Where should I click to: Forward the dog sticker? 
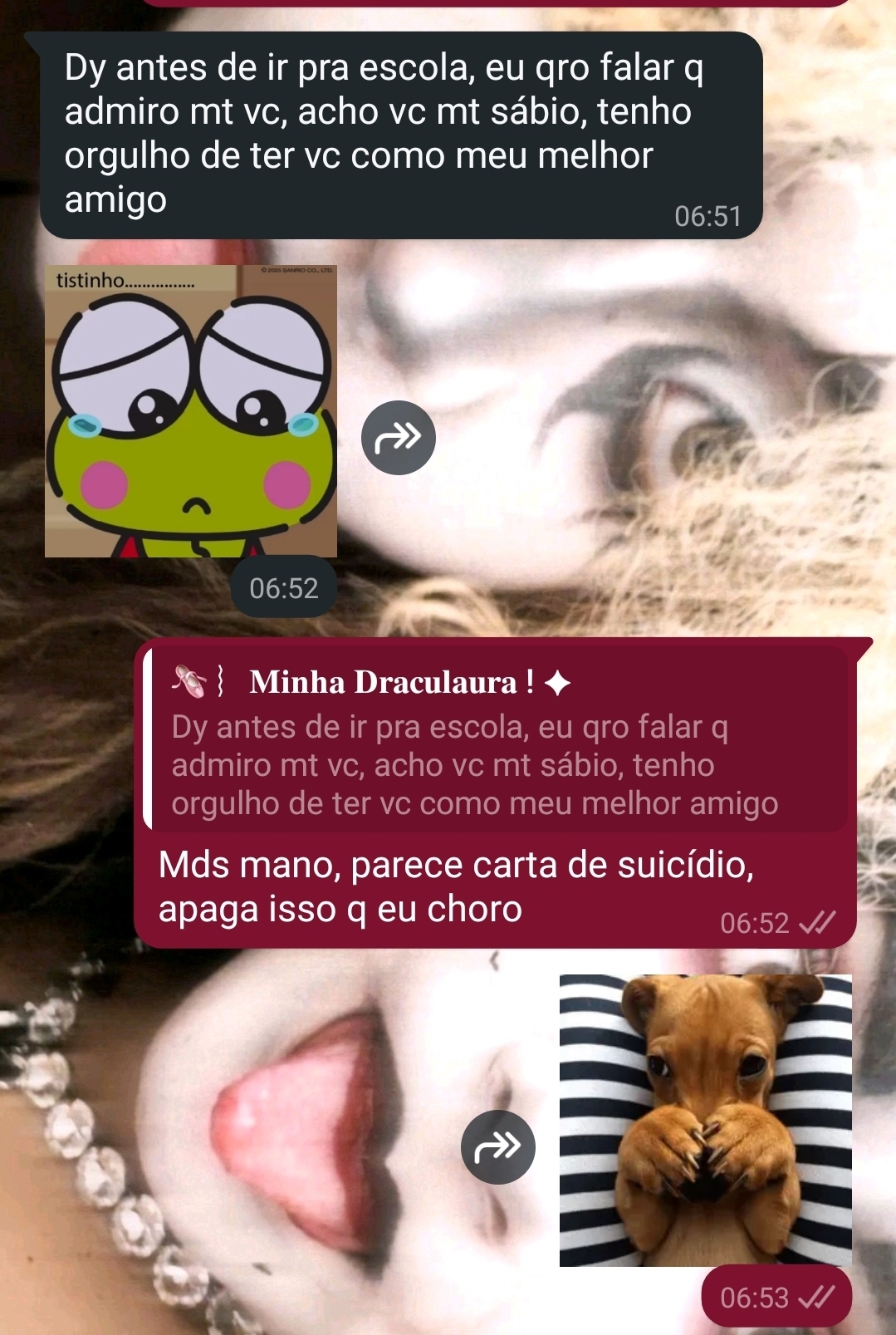click(x=497, y=1147)
